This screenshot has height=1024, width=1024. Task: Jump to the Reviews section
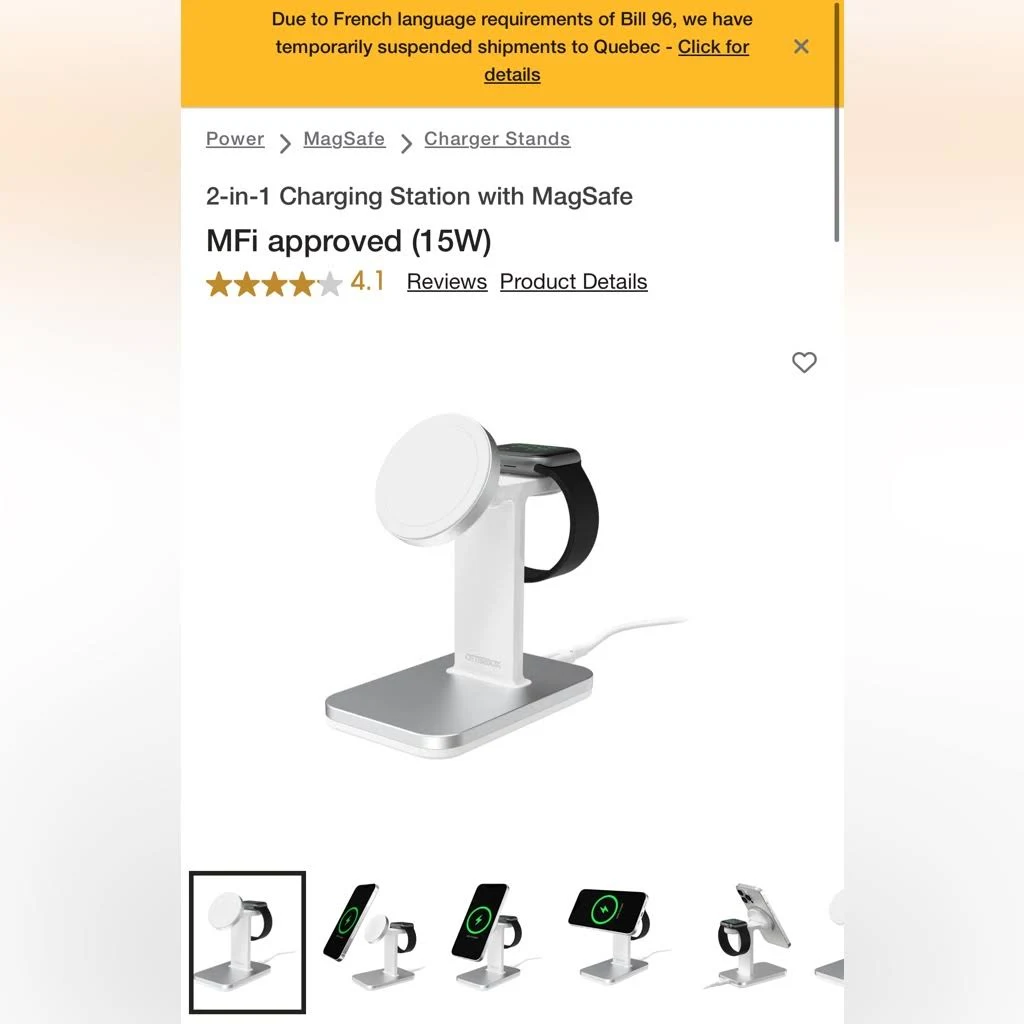click(x=446, y=282)
